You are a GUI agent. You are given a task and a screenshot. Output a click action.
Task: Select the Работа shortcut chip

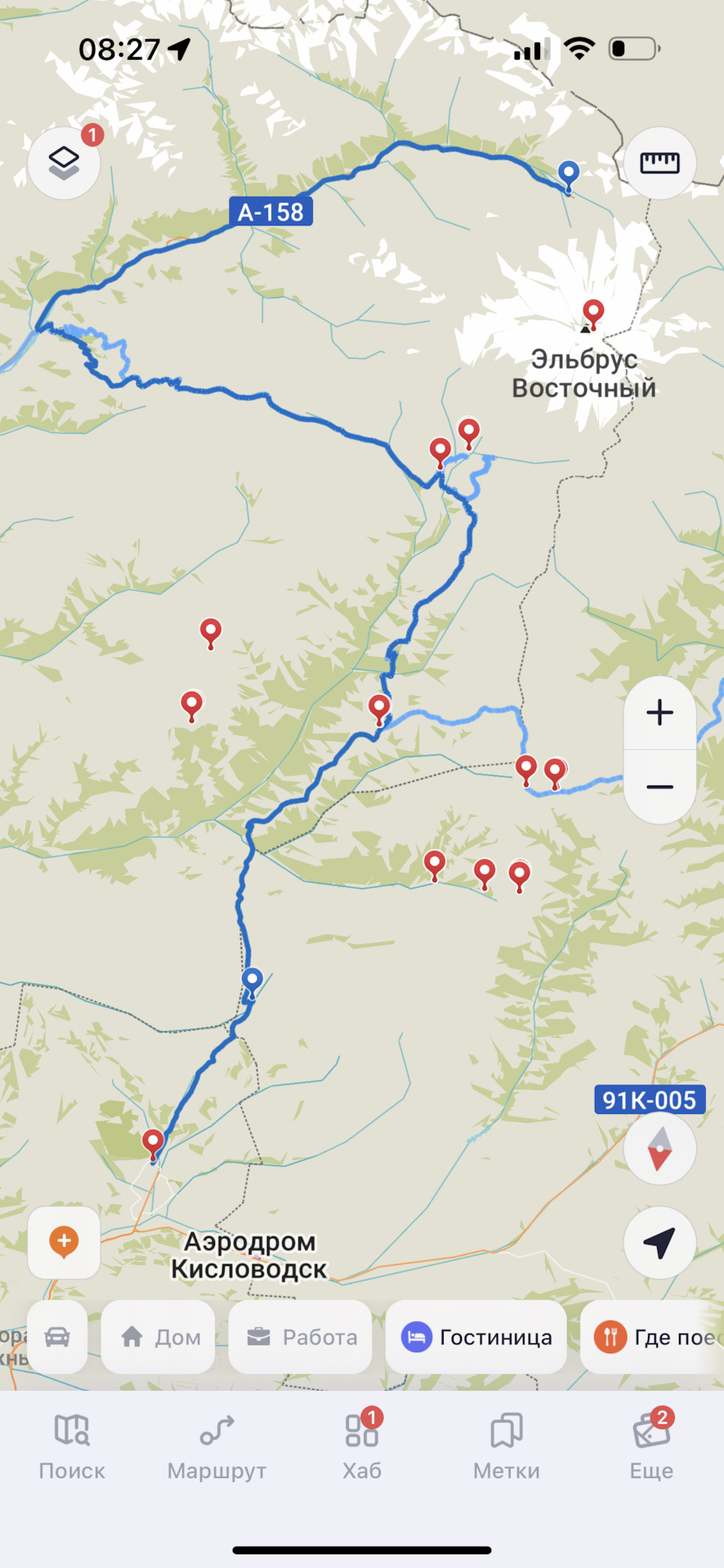301,1337
